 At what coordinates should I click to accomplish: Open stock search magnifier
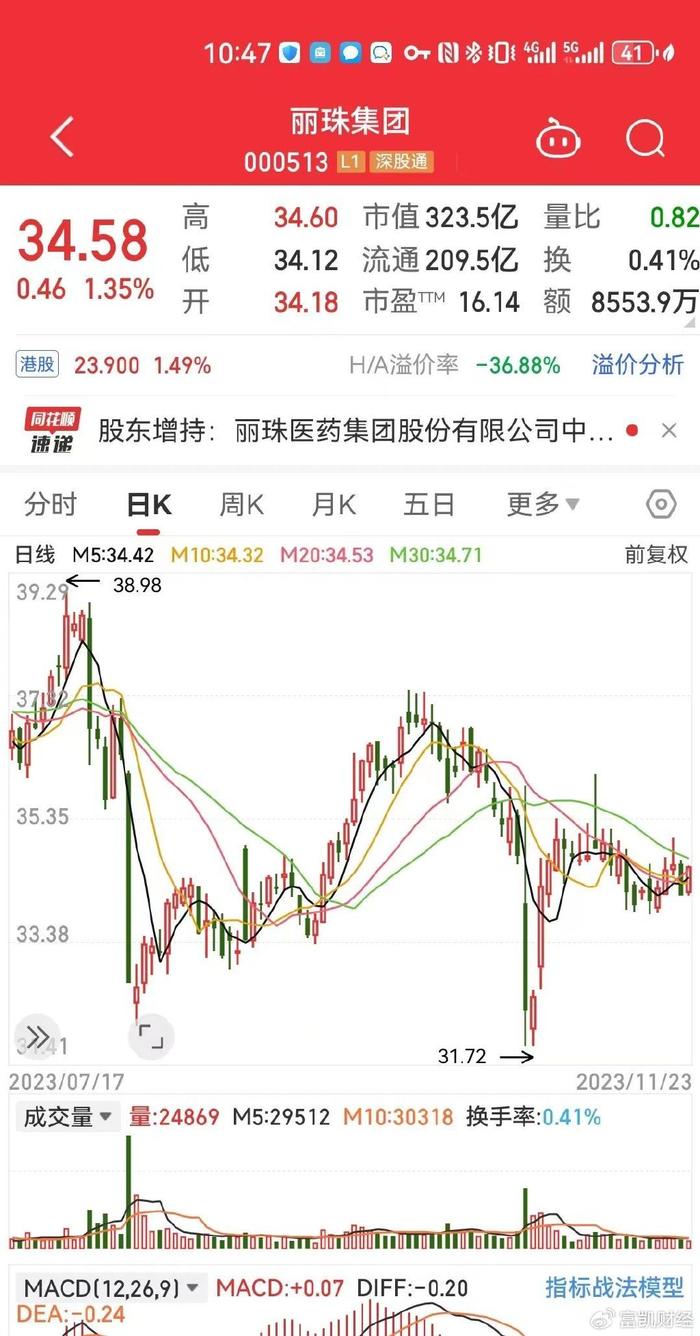click(645, 138)
